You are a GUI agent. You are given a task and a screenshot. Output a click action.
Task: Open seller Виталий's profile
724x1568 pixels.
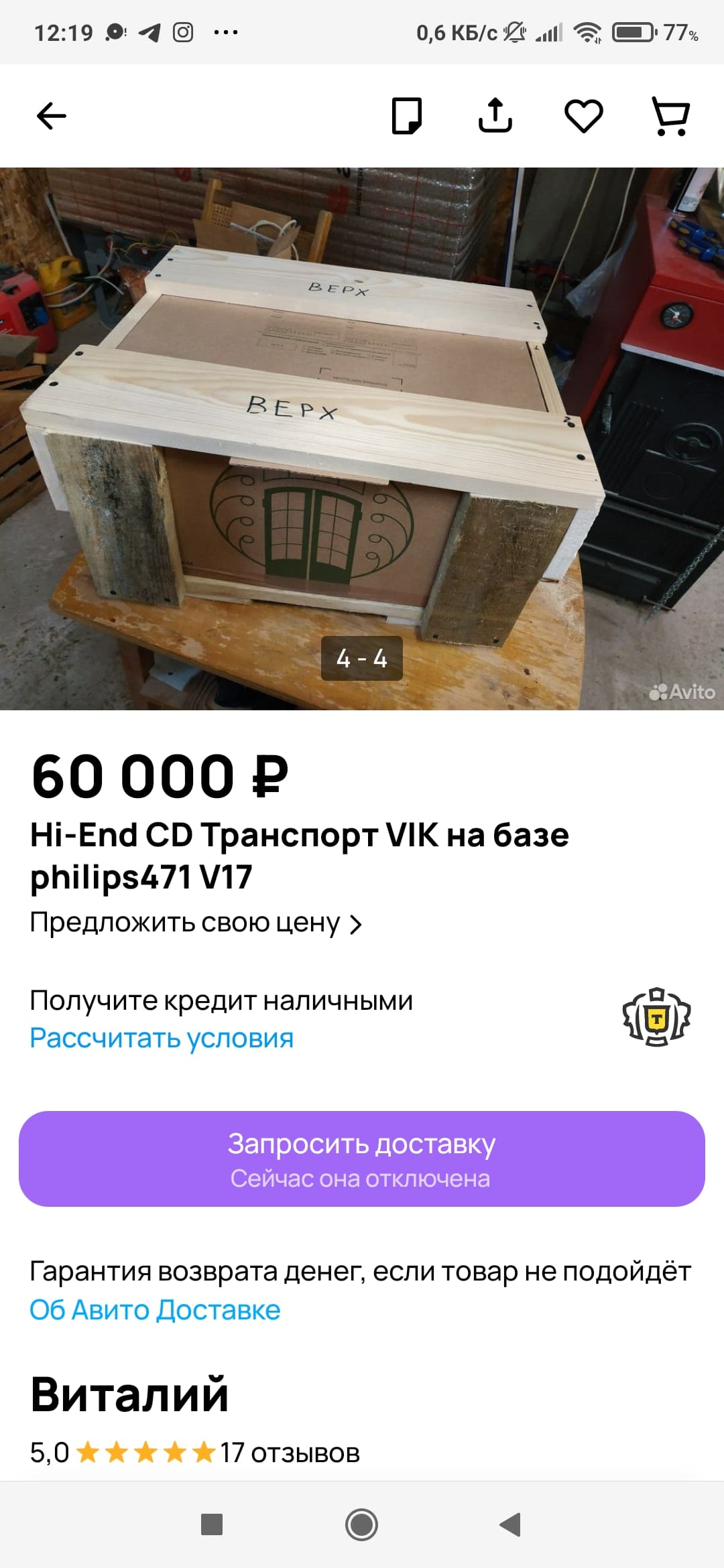tap(129, 1394)
